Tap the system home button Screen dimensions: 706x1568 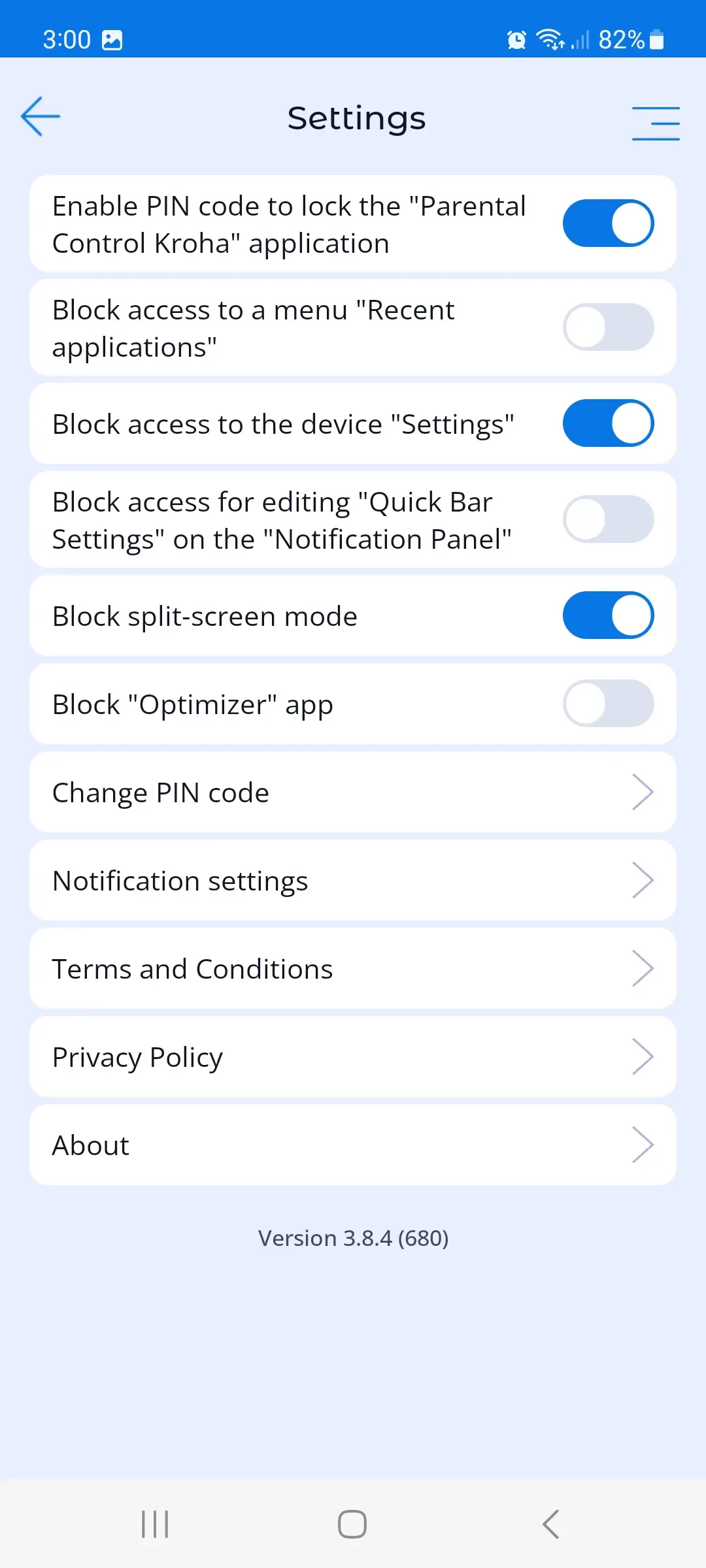point(352,1524)
